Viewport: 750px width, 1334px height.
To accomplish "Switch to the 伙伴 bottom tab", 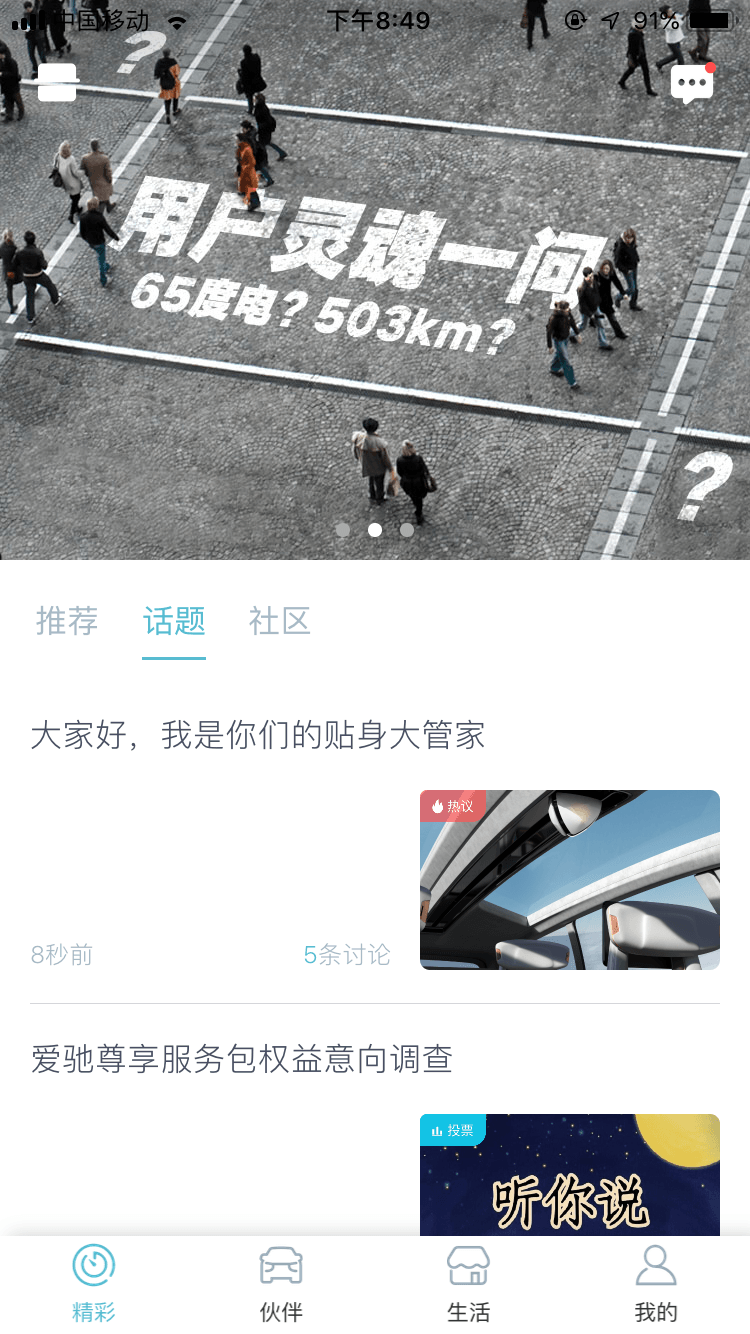I will [281, 1285].
